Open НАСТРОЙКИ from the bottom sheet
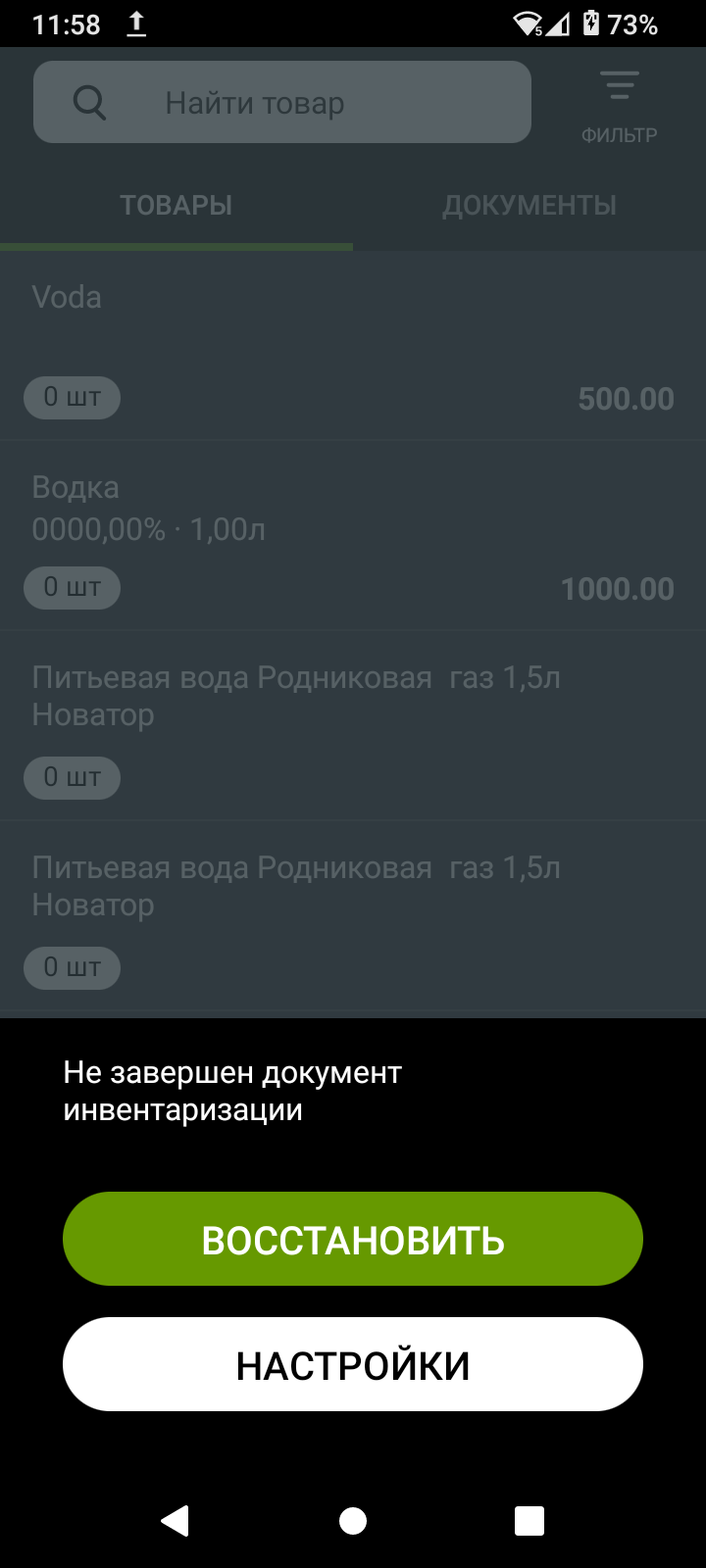Screen dimensions: 706x1568 tap(353, 1364)
